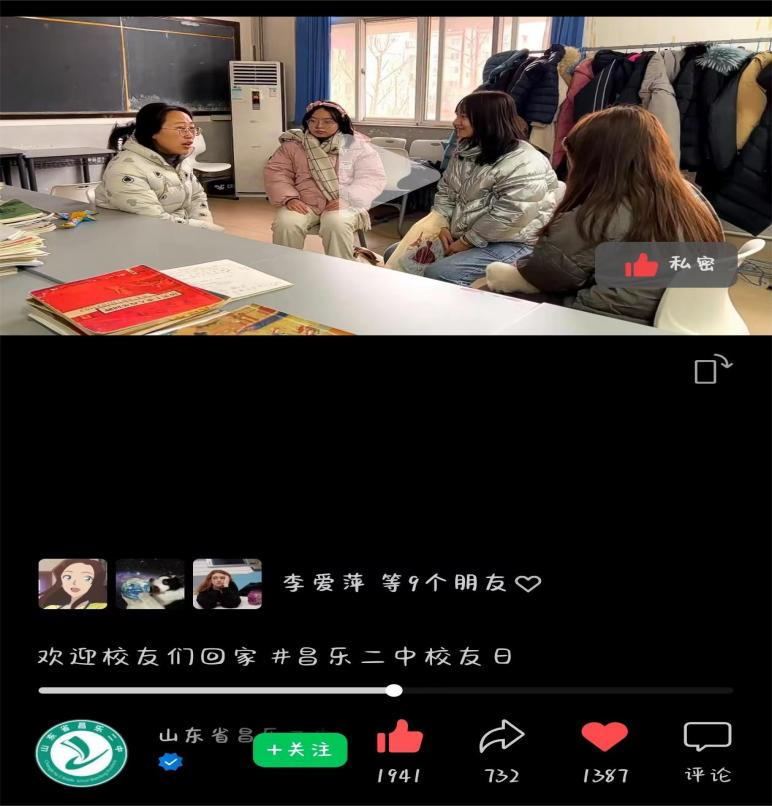Share this video
Image resolution: width=772 pixels, height=806 pixels.
point(502,739)
